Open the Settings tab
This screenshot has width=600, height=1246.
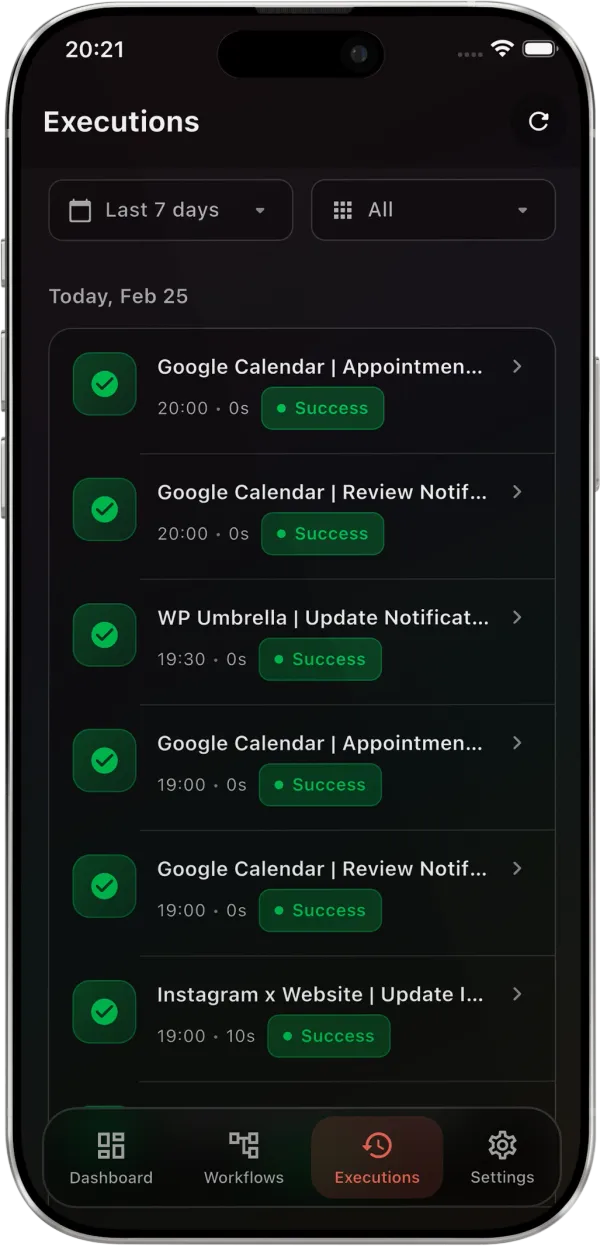click(x=502, y=1157)
